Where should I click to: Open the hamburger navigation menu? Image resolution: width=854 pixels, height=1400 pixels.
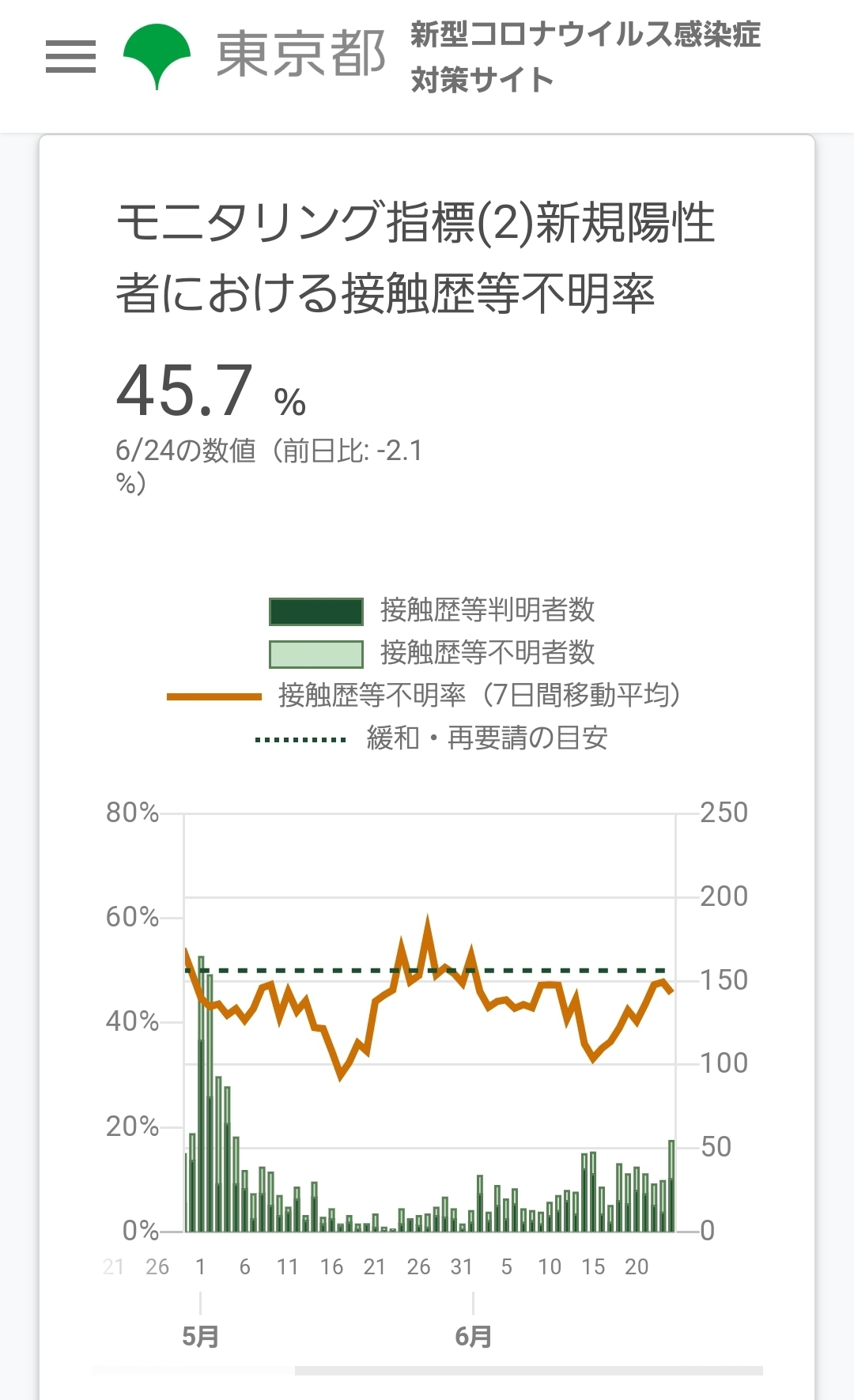(x=70, y=57)
